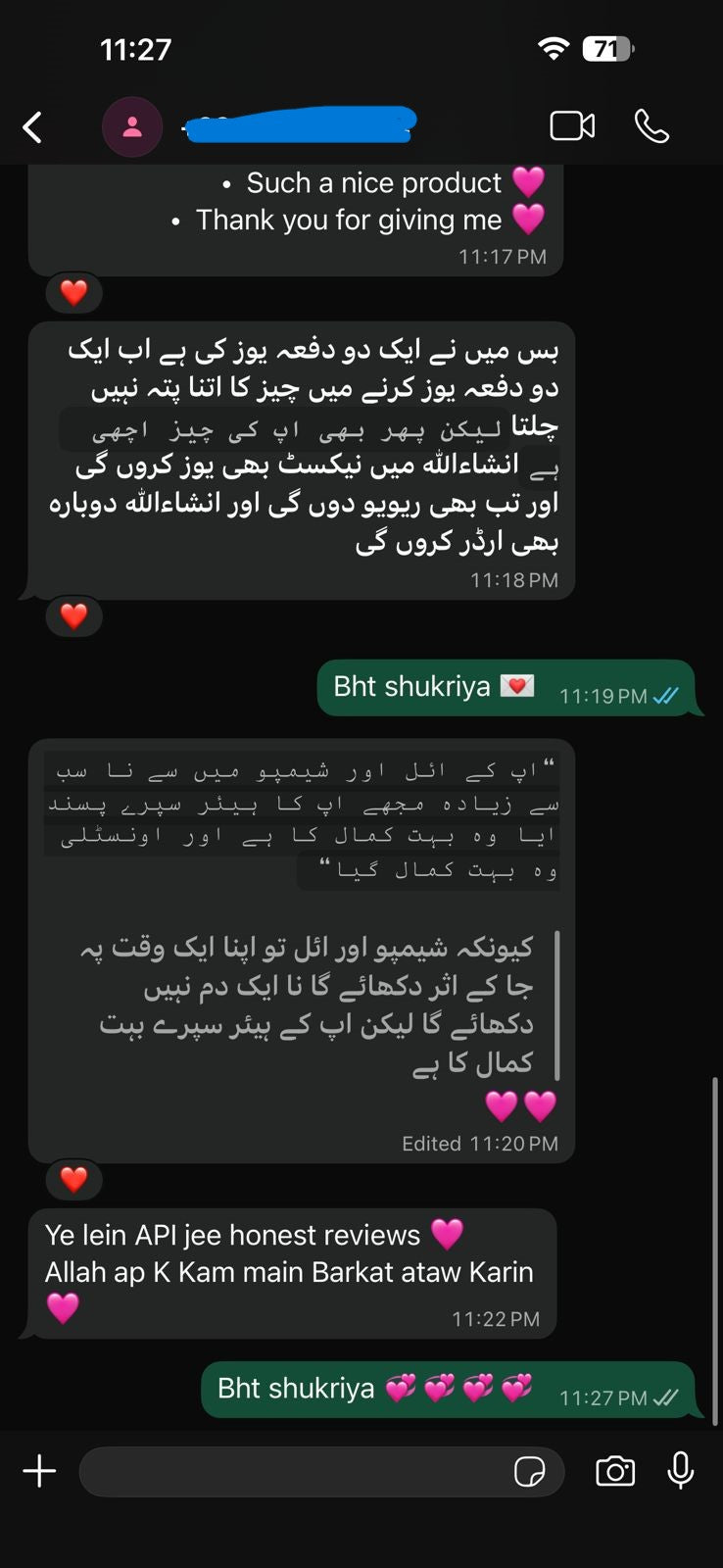Open heart reaction on the 11:17 PM message
This screenshot has width=723, height=1568.
[x=74, y=292]
